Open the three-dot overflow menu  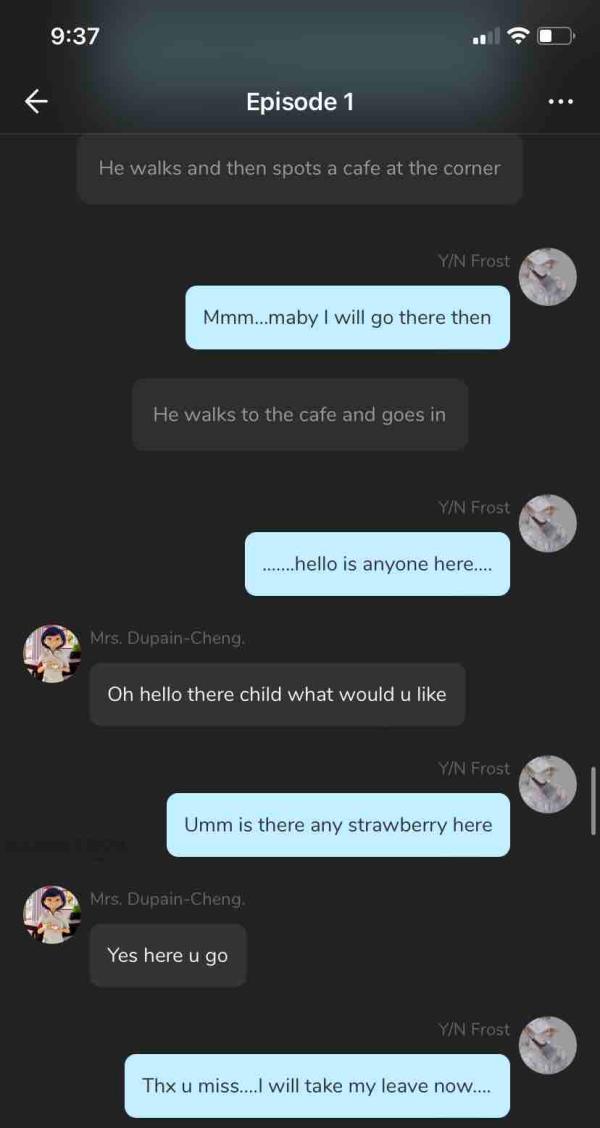coord(561,101)
